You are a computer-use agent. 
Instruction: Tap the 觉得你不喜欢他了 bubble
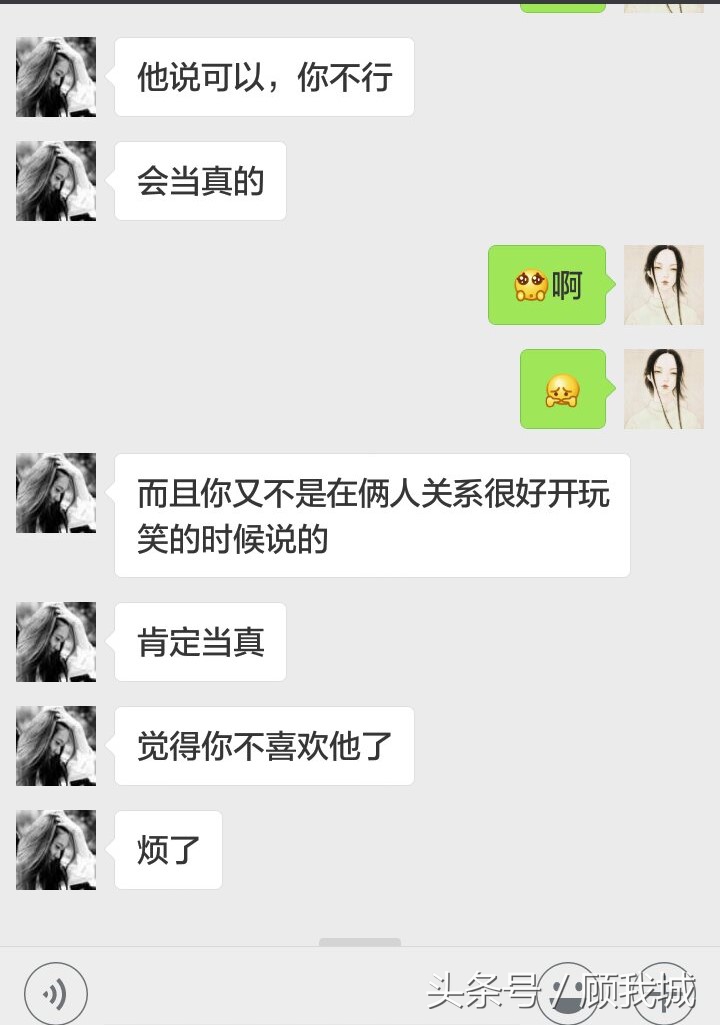[x=263, y=746]
